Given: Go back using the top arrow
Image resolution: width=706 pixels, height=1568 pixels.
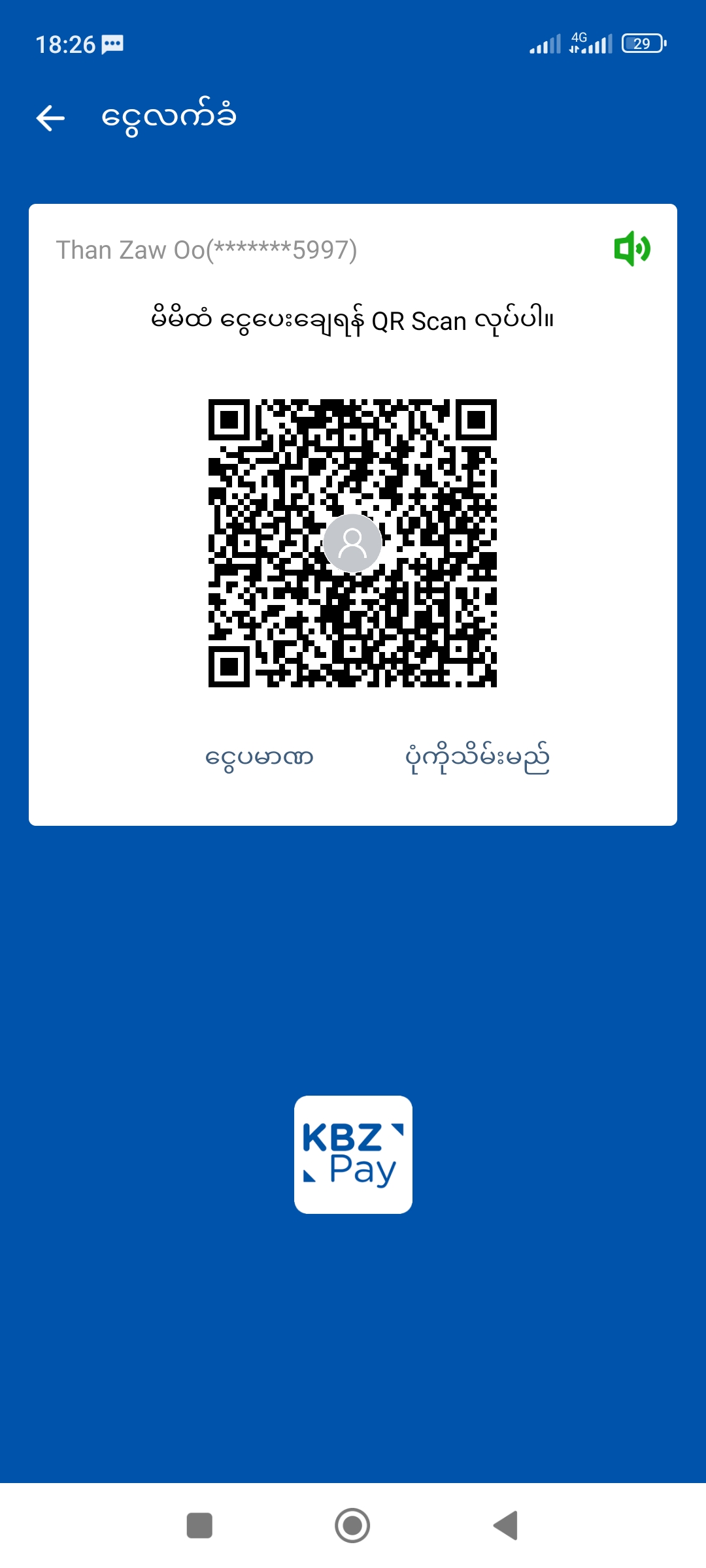Looking at the screenshot, I should 50,118.
